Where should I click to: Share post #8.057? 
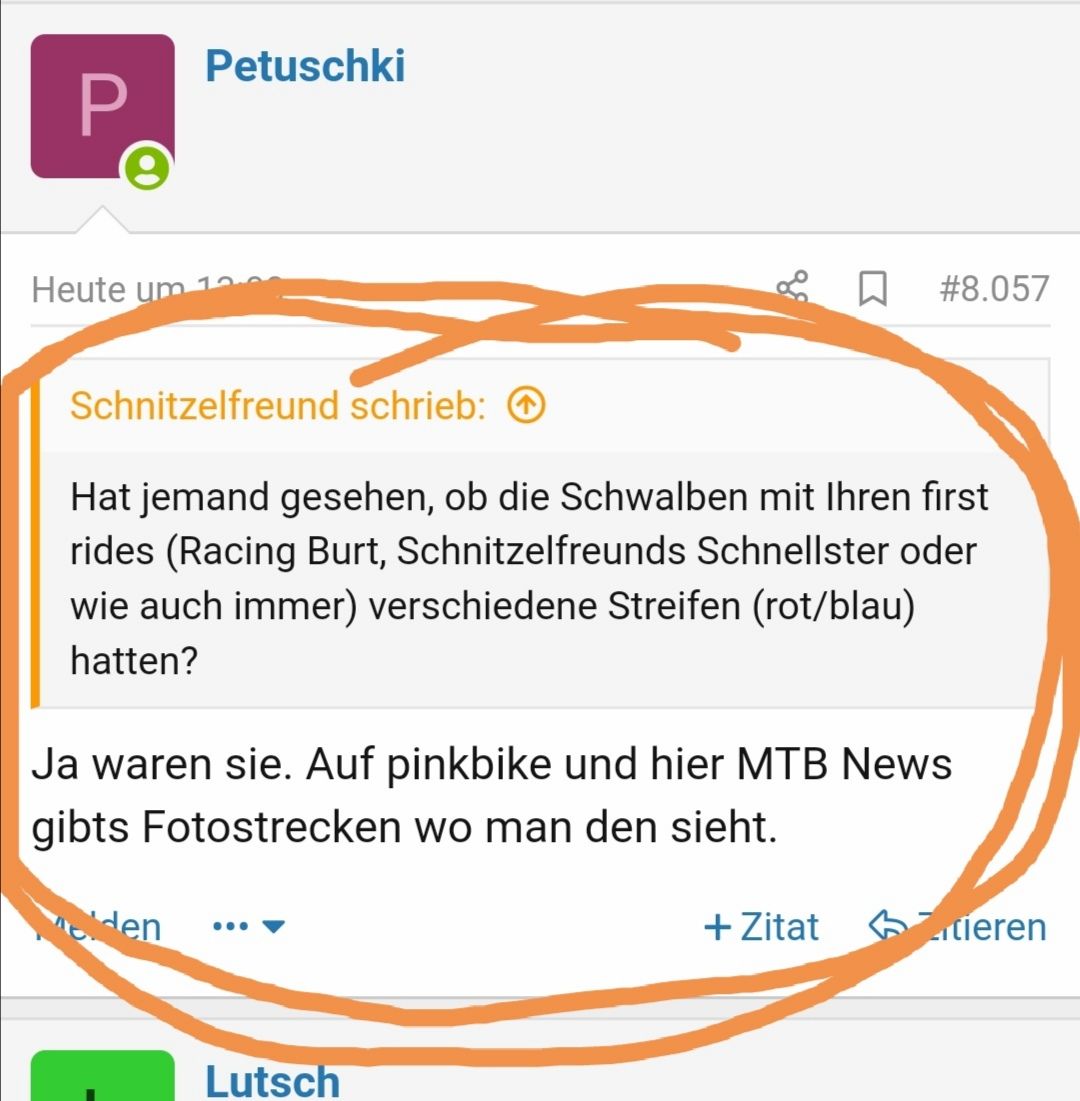792,289
